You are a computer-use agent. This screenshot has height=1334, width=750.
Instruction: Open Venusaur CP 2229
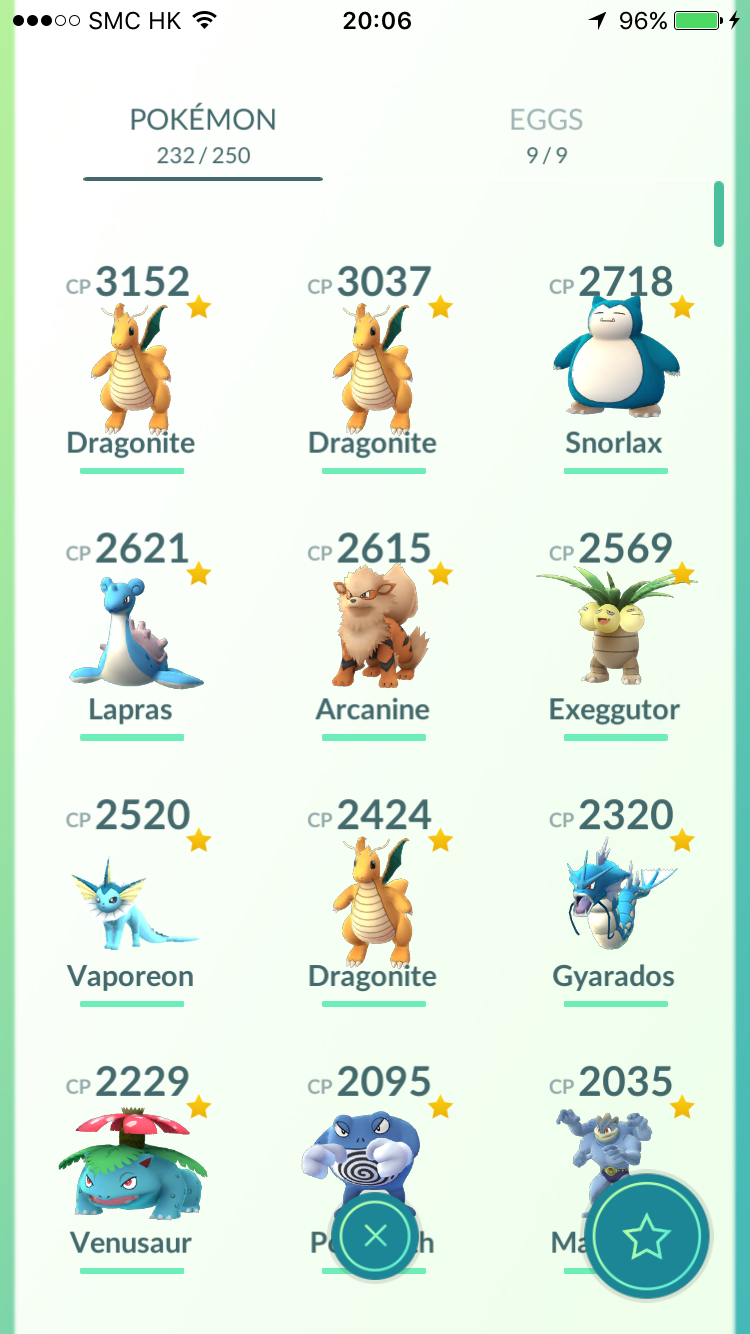point(131,1169)
